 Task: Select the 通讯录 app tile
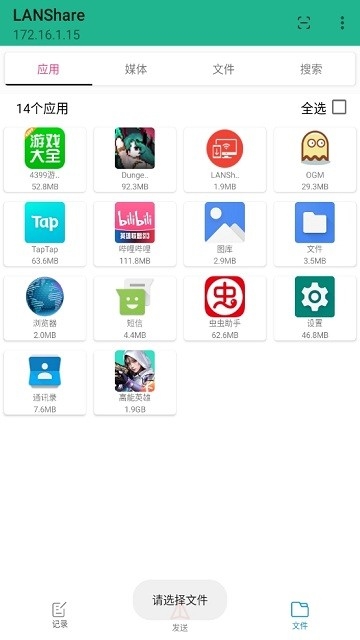click(x=45, y=382)
